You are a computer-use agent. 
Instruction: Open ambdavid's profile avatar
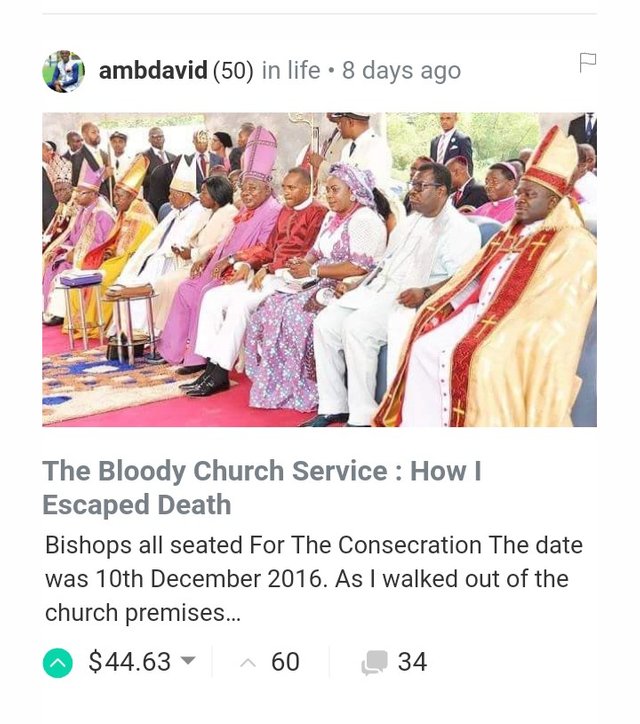click(x=63, y=71)
